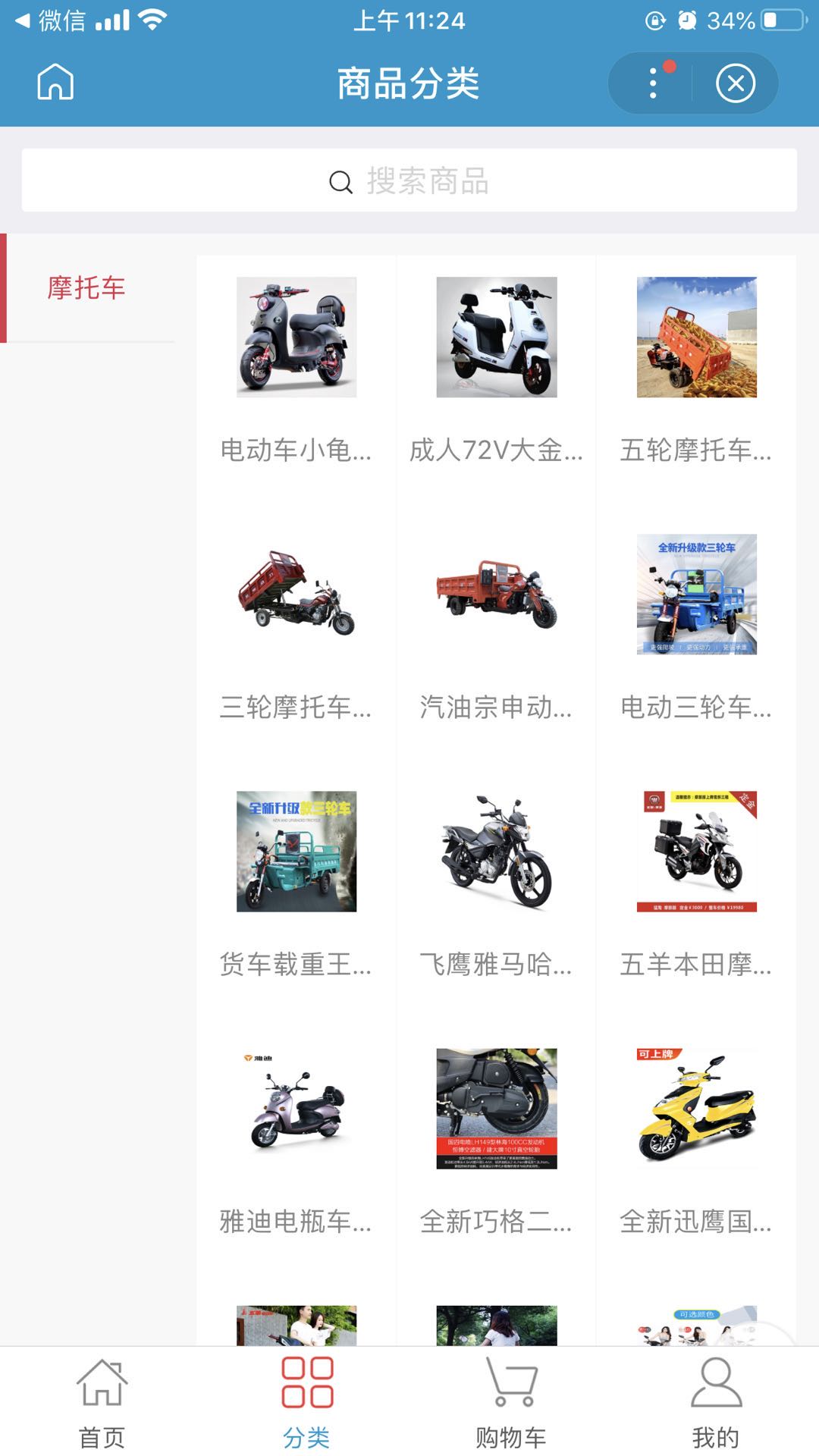Screen dimensions: 819x1456
Task: Switch to the 首页 tab
Action: (102, 1401)
